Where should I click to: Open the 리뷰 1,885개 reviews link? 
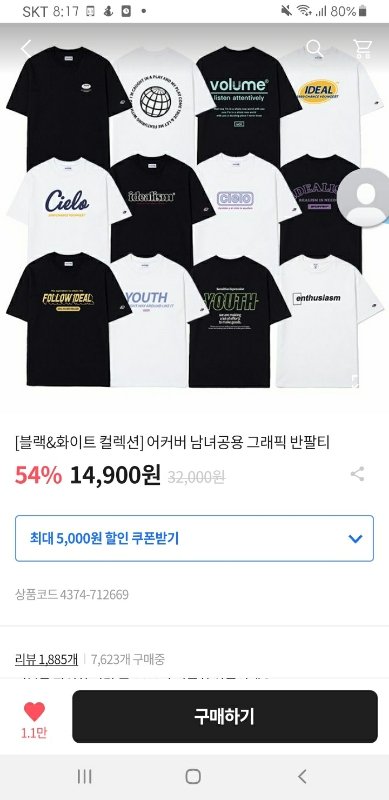pos(46,659)
